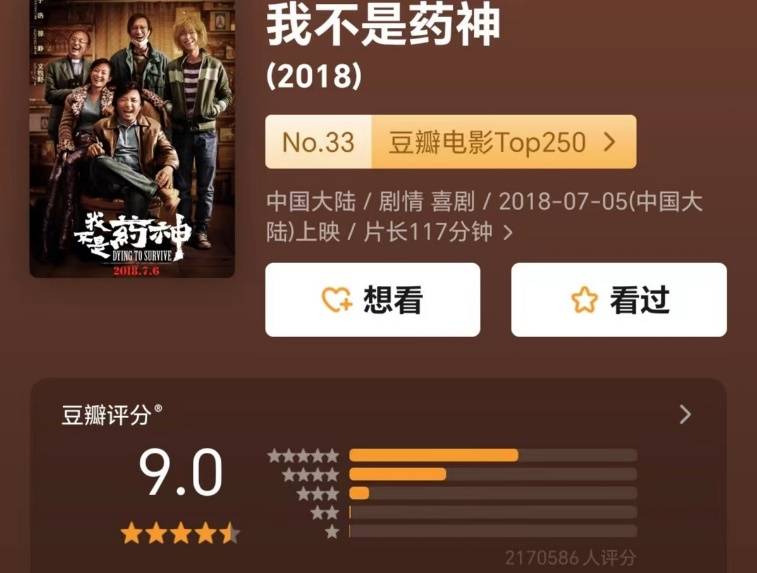Viewport: 757px width, 573px height.
Task: Open the 豆瓣评分 rating details arrow
Action: click(x=685, y=414)
